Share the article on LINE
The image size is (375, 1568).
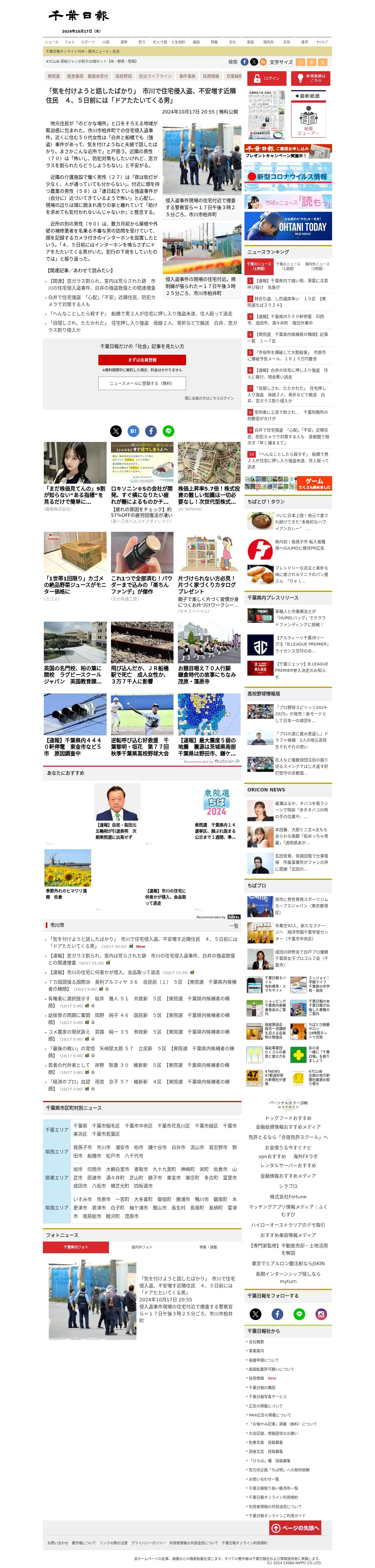point(168,430)
